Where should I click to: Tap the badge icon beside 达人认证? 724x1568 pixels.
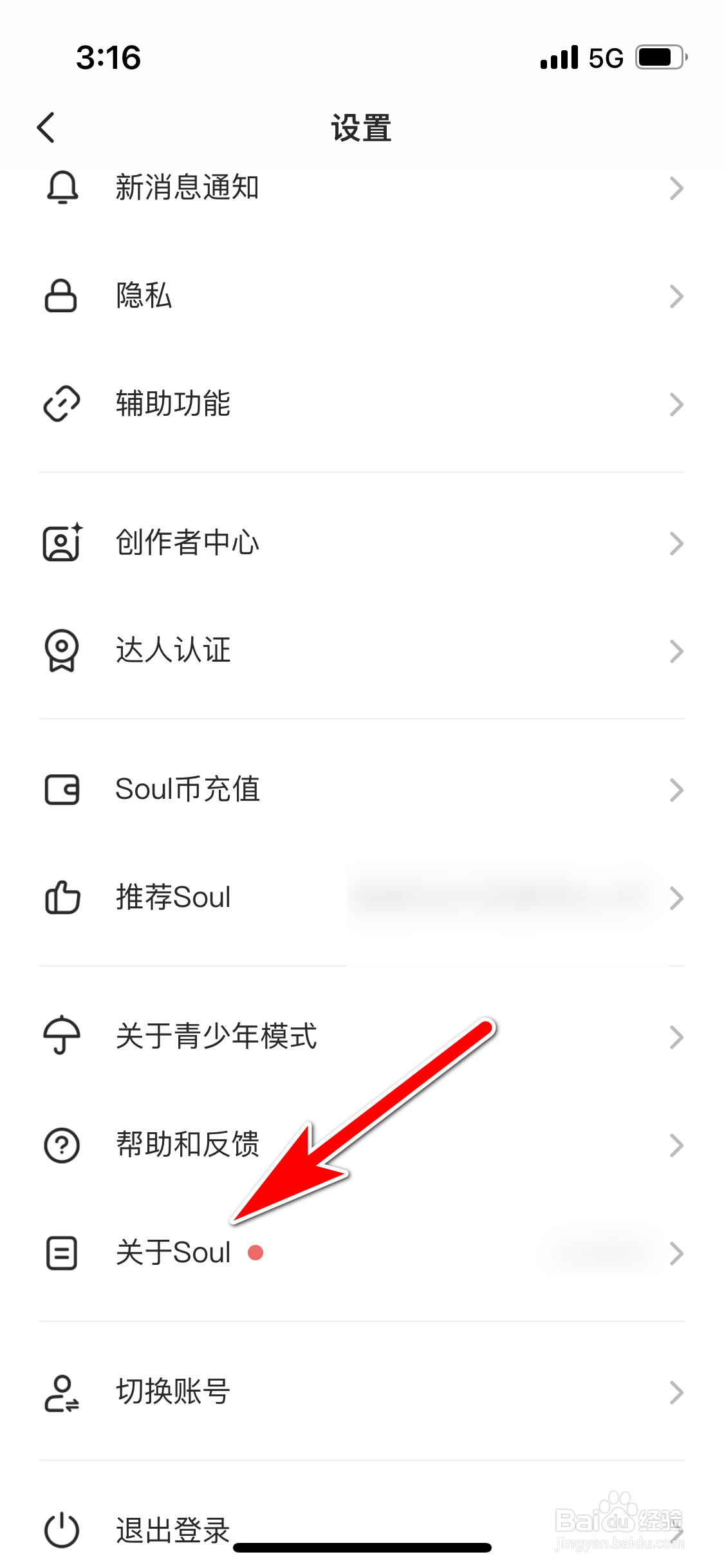point(61,651)
